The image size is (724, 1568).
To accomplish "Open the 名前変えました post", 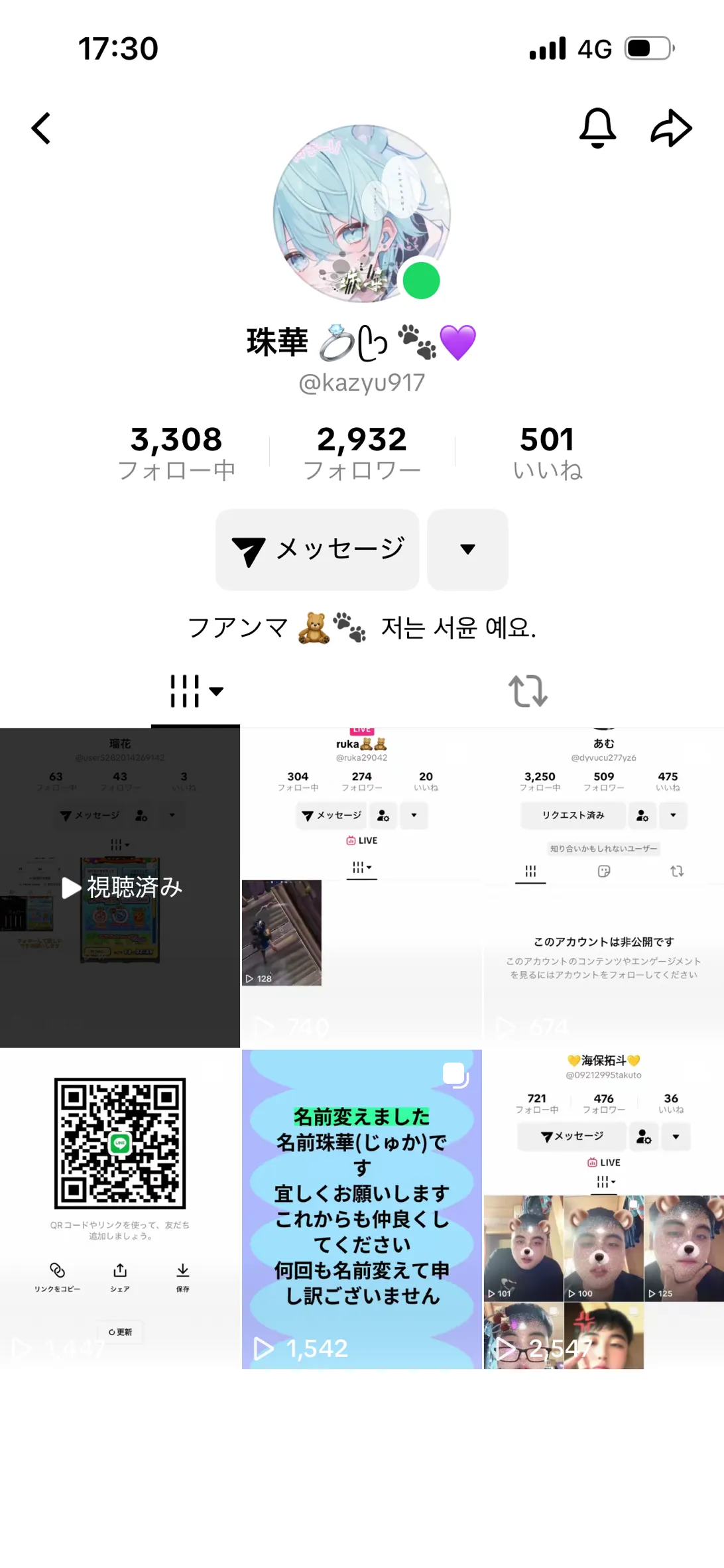I will click(x=361, y=1209).
